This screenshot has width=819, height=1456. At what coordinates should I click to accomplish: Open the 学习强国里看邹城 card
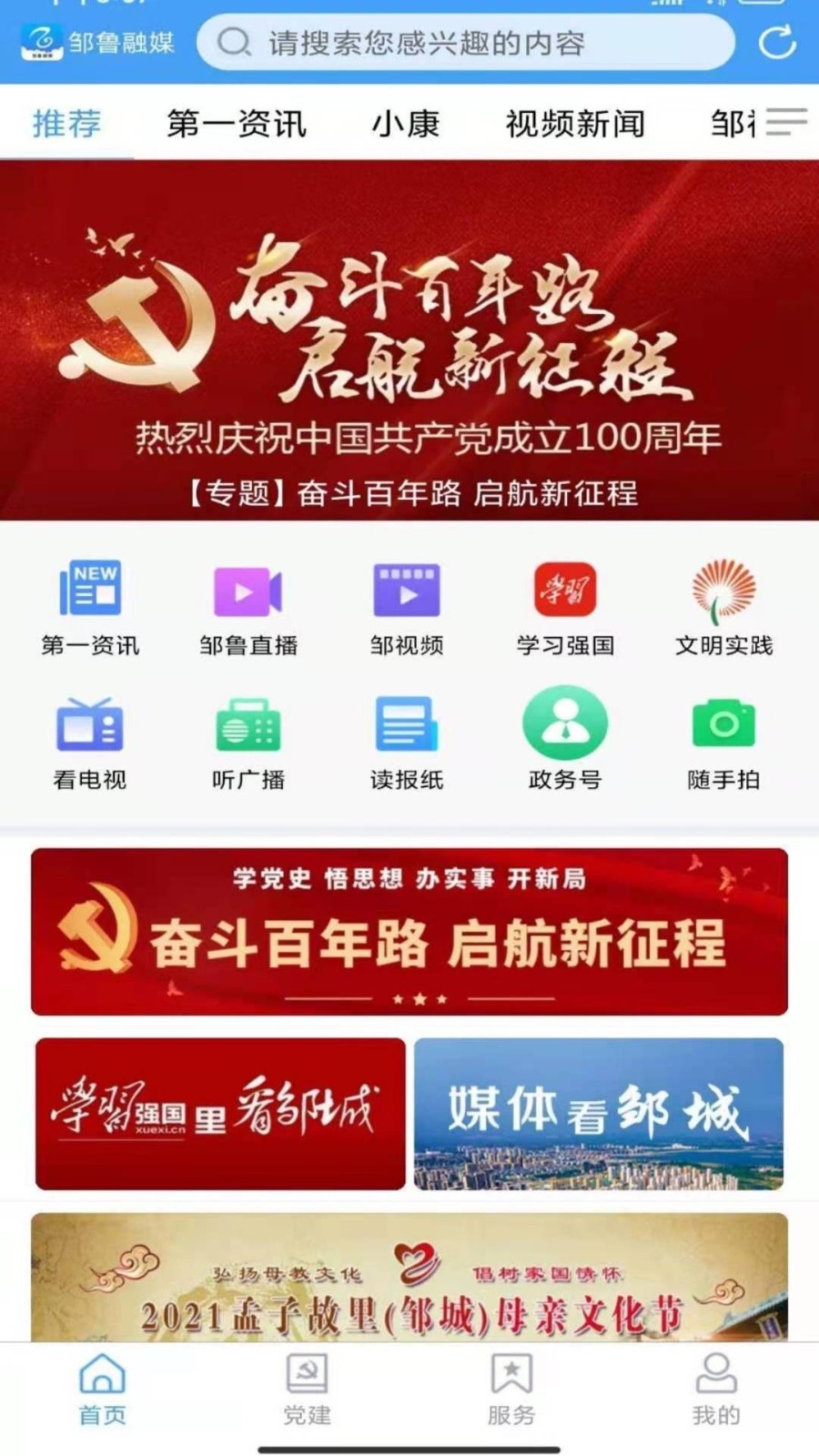tap(220, 1113)
